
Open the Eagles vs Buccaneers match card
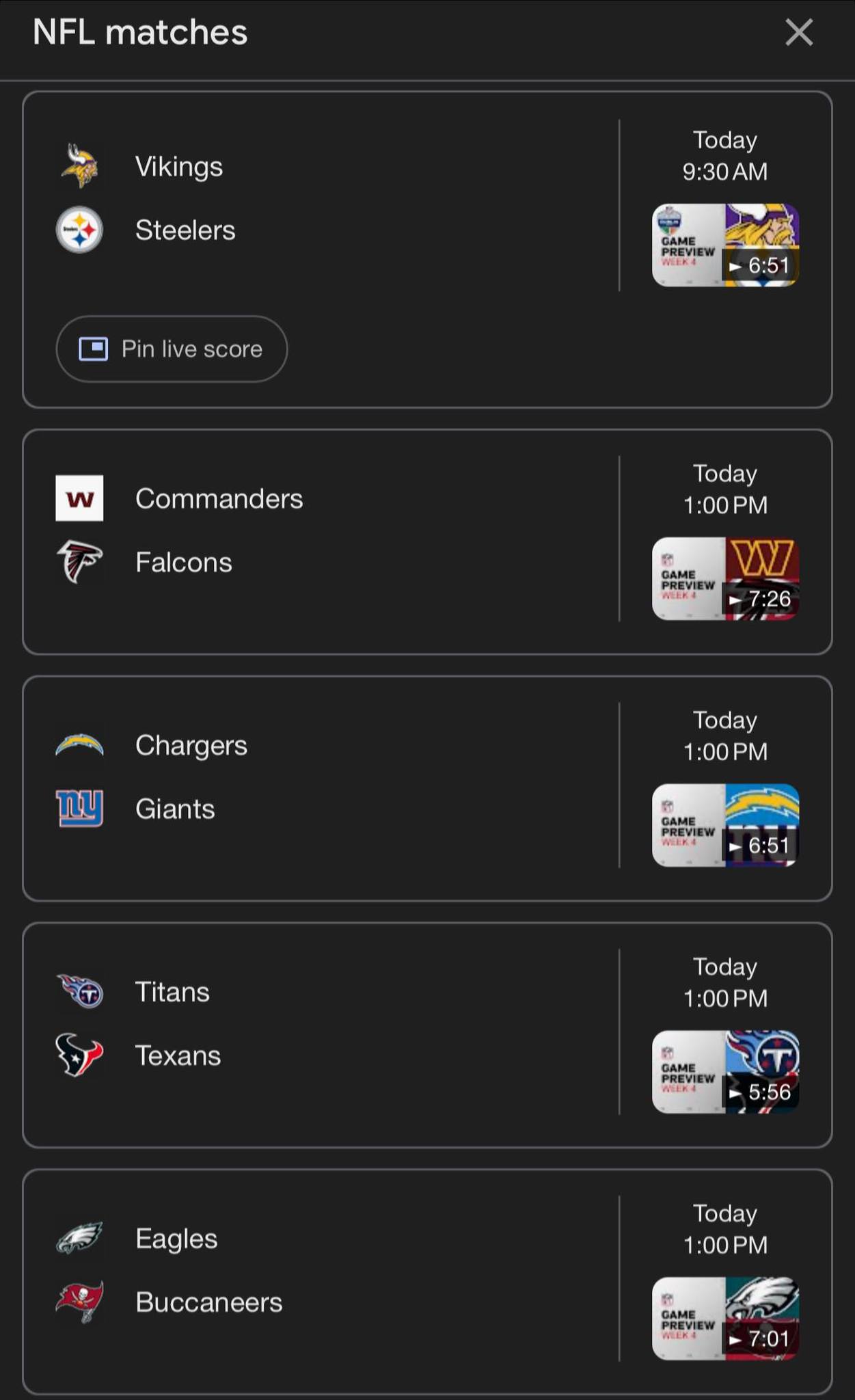427,1282
